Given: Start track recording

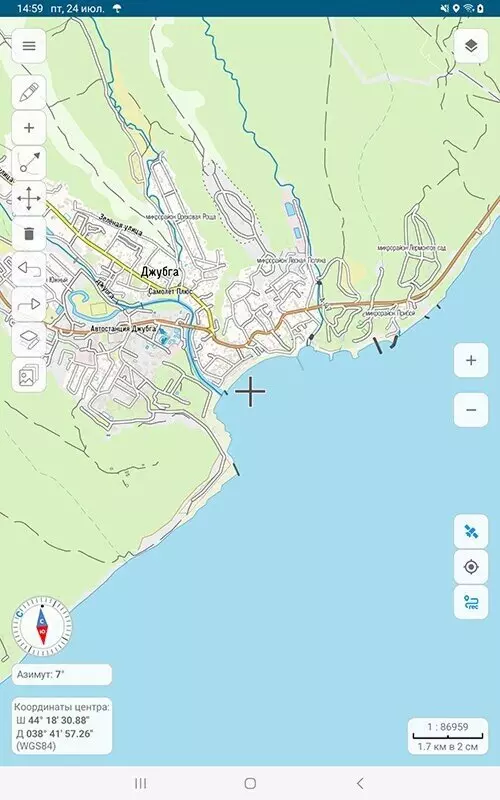Looking at the screenshot, I should [x=471, y=603].
